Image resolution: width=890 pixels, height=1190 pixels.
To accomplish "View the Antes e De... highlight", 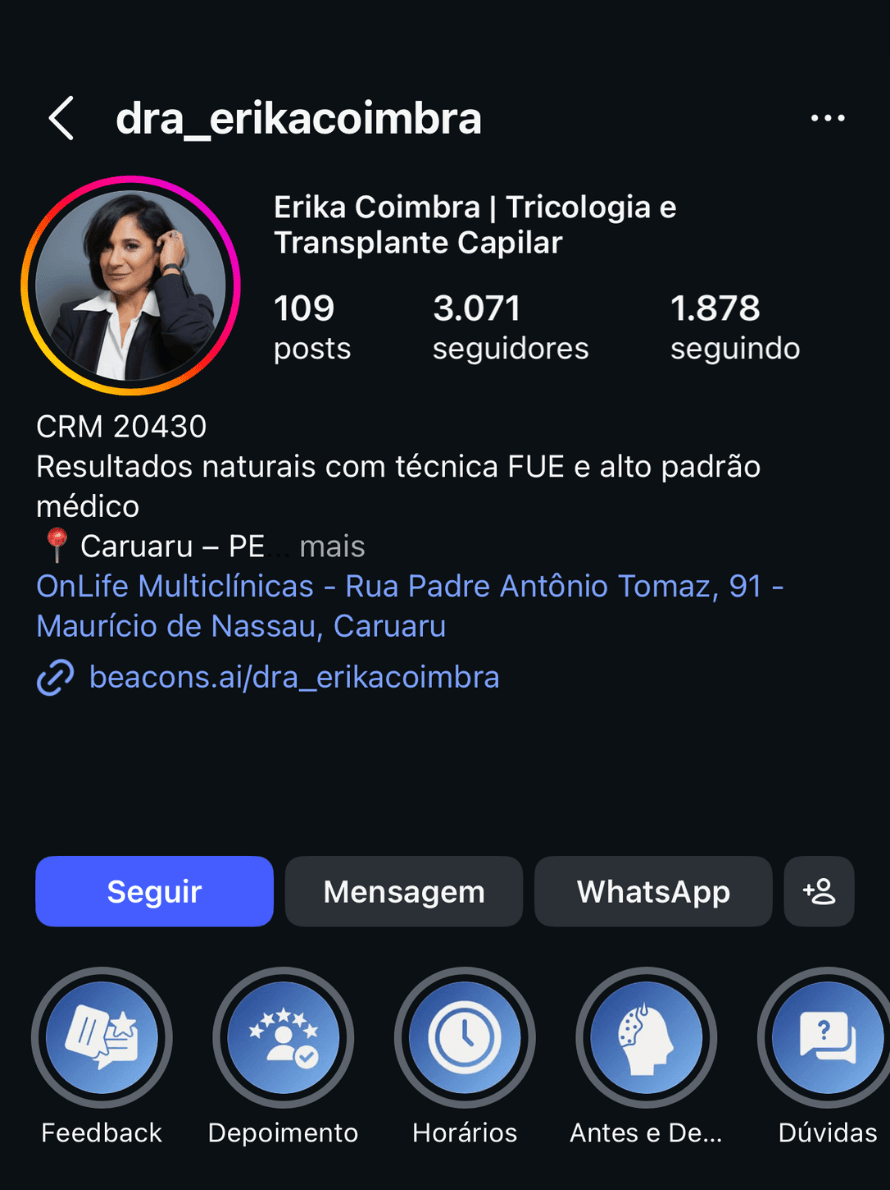I will coord(646,1038).
